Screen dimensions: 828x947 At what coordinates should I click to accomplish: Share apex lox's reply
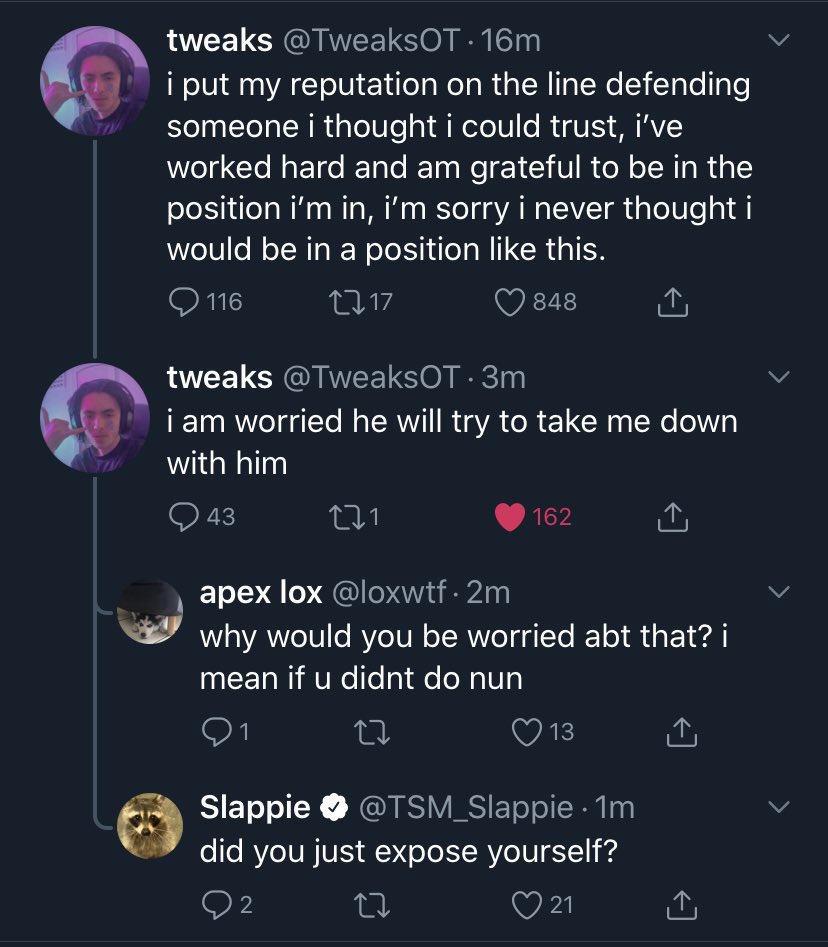point(680,732)
